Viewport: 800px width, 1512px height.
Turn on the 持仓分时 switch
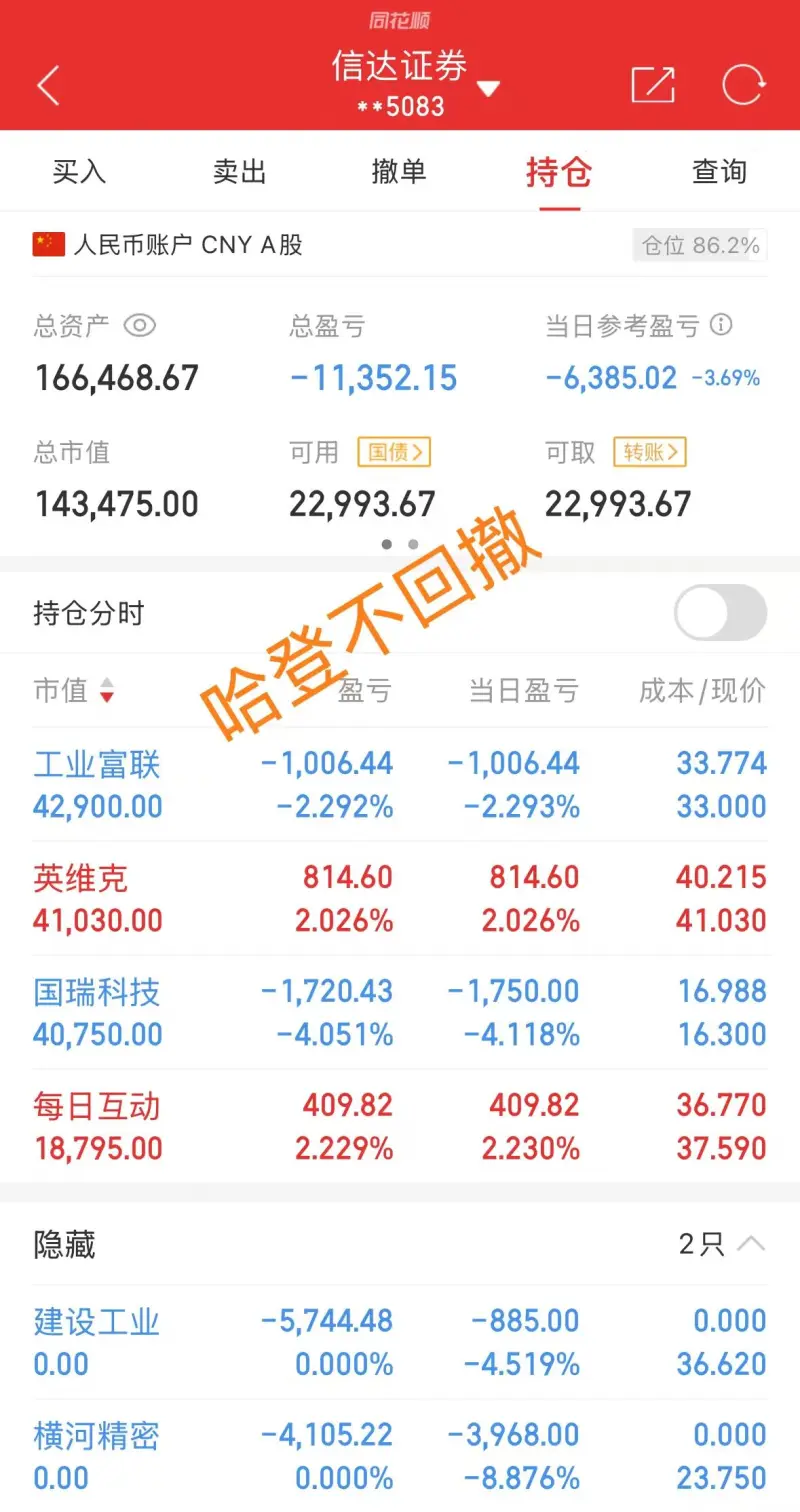point(720,613)
